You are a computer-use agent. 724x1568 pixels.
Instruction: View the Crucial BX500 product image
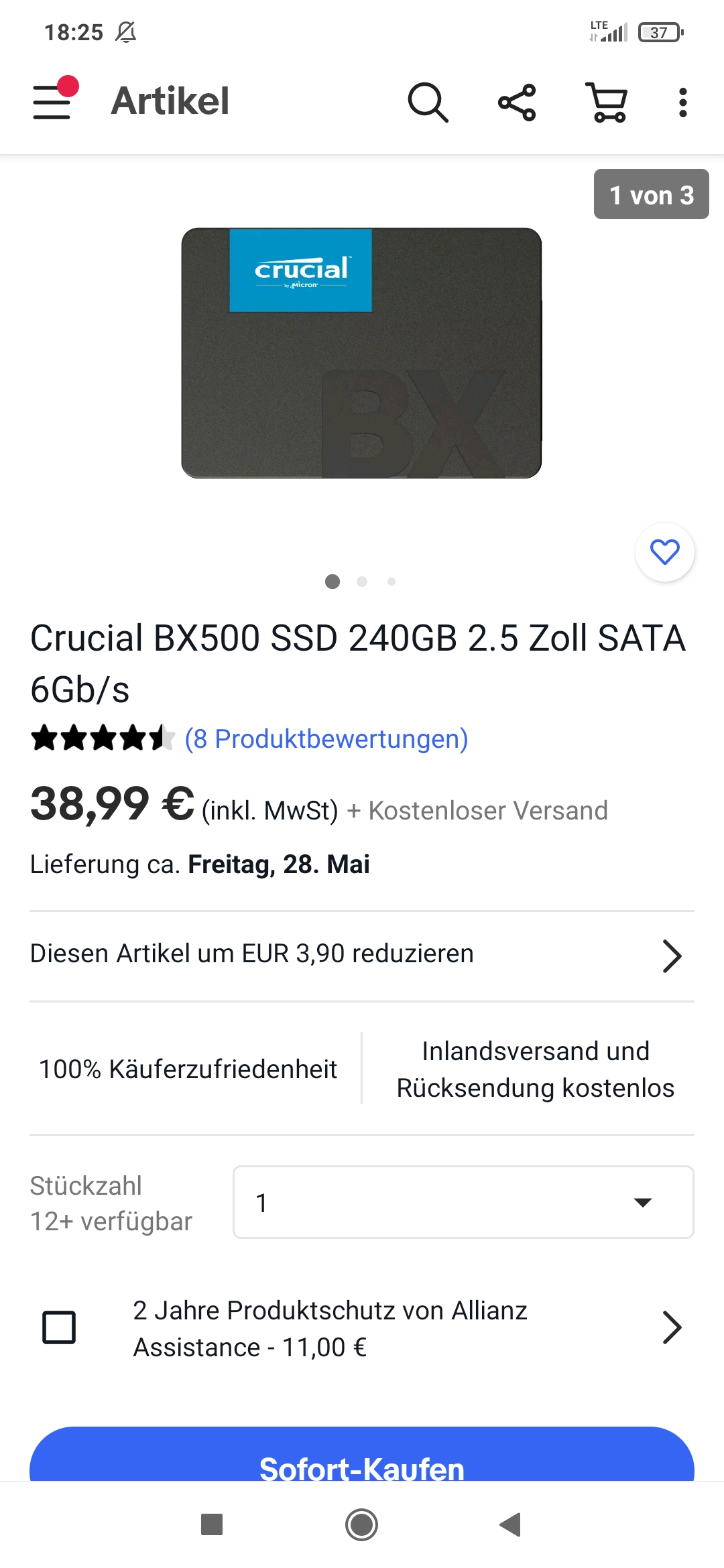click(361, 353)
